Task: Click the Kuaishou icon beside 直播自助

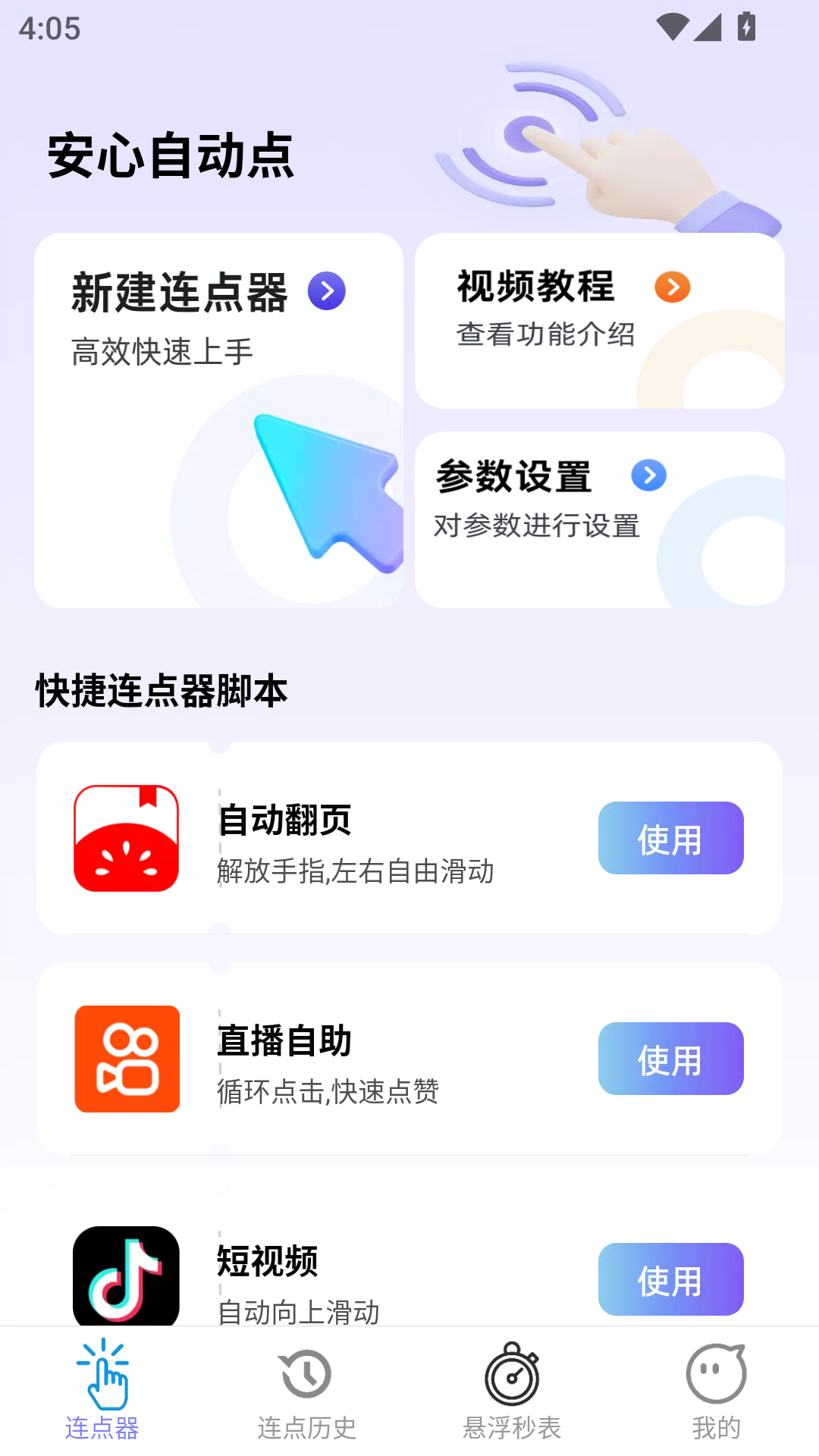Action: click(x=126, y=1059)
